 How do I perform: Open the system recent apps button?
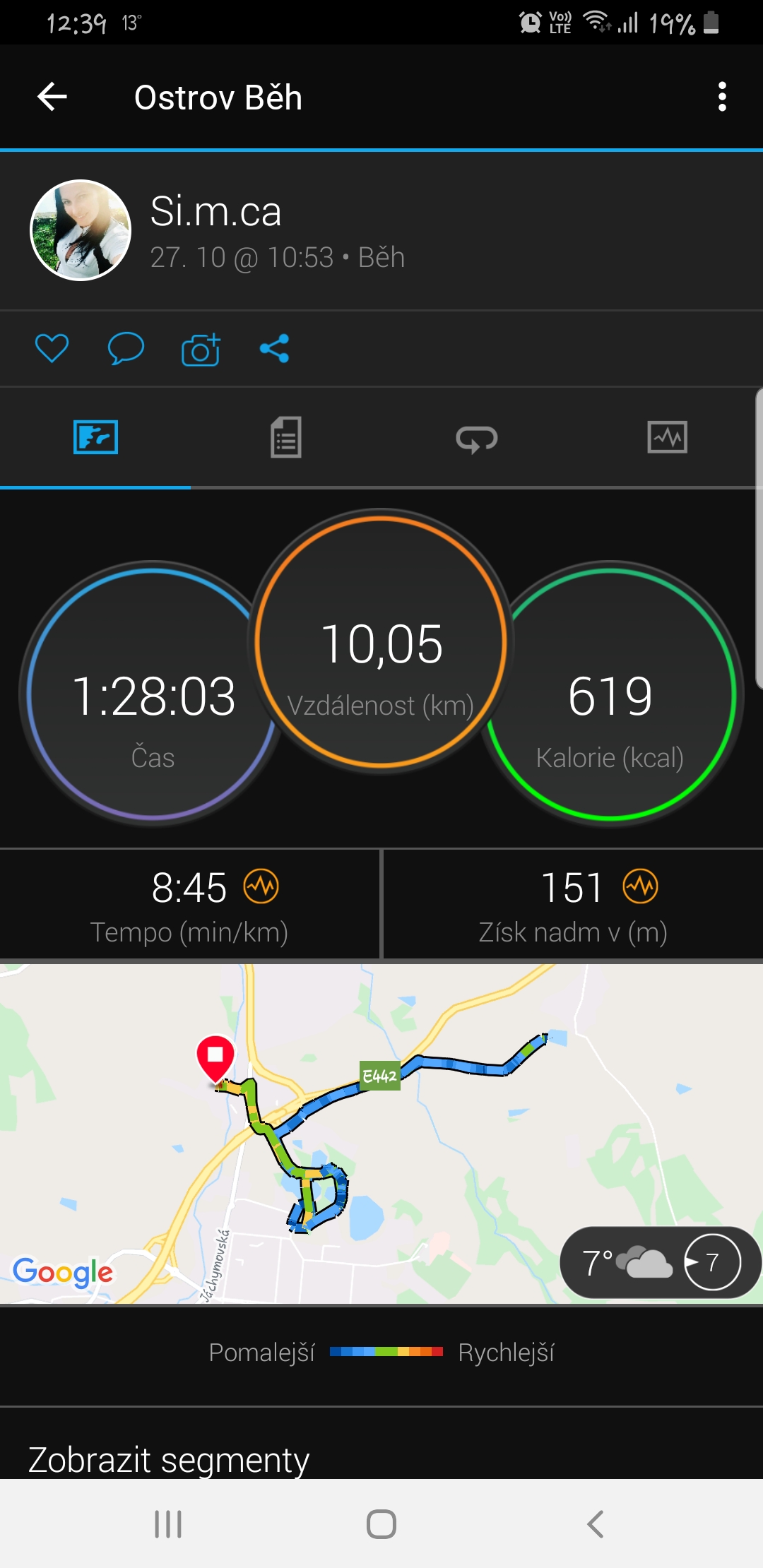coord(168,1524)
